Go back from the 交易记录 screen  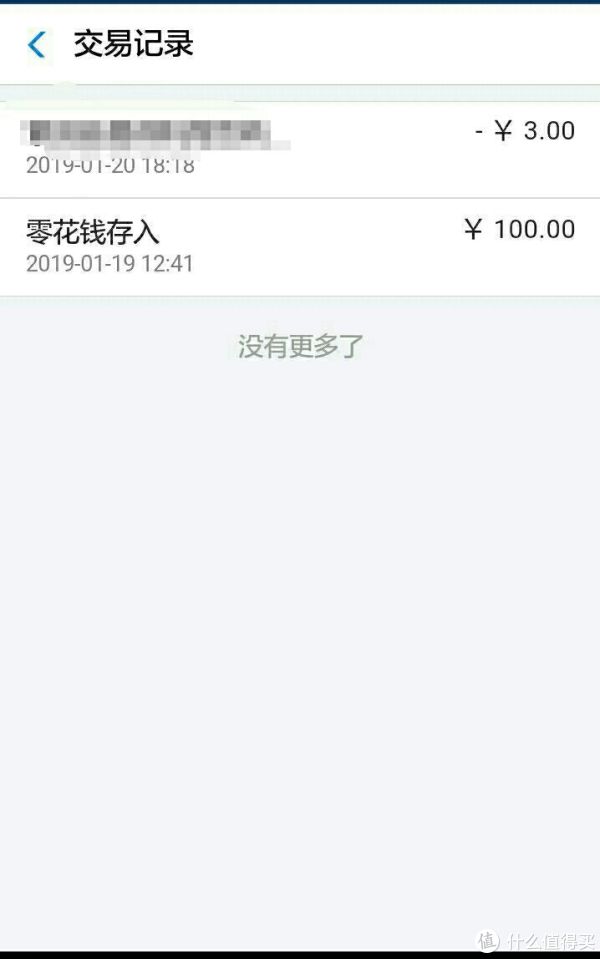pos(37,45)
